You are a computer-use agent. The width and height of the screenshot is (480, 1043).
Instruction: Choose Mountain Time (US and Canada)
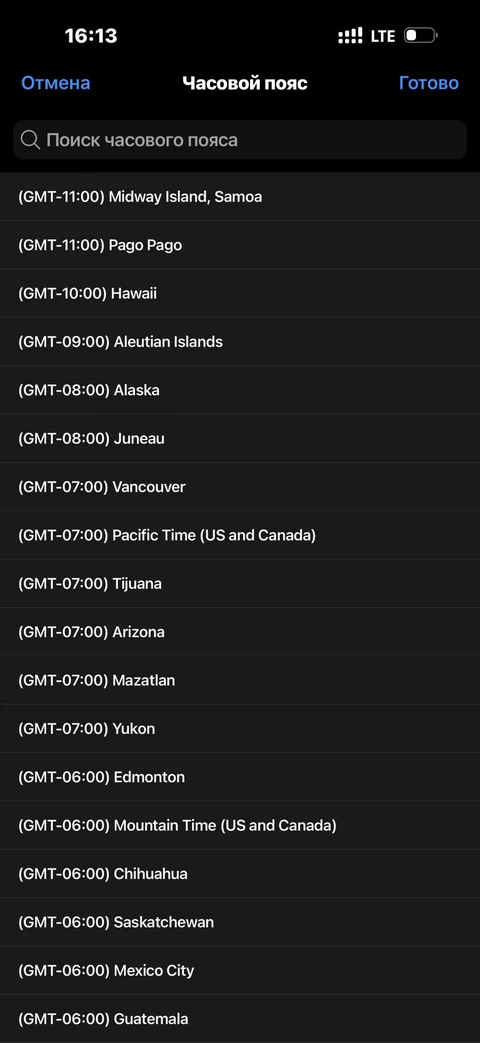point(240,825)
